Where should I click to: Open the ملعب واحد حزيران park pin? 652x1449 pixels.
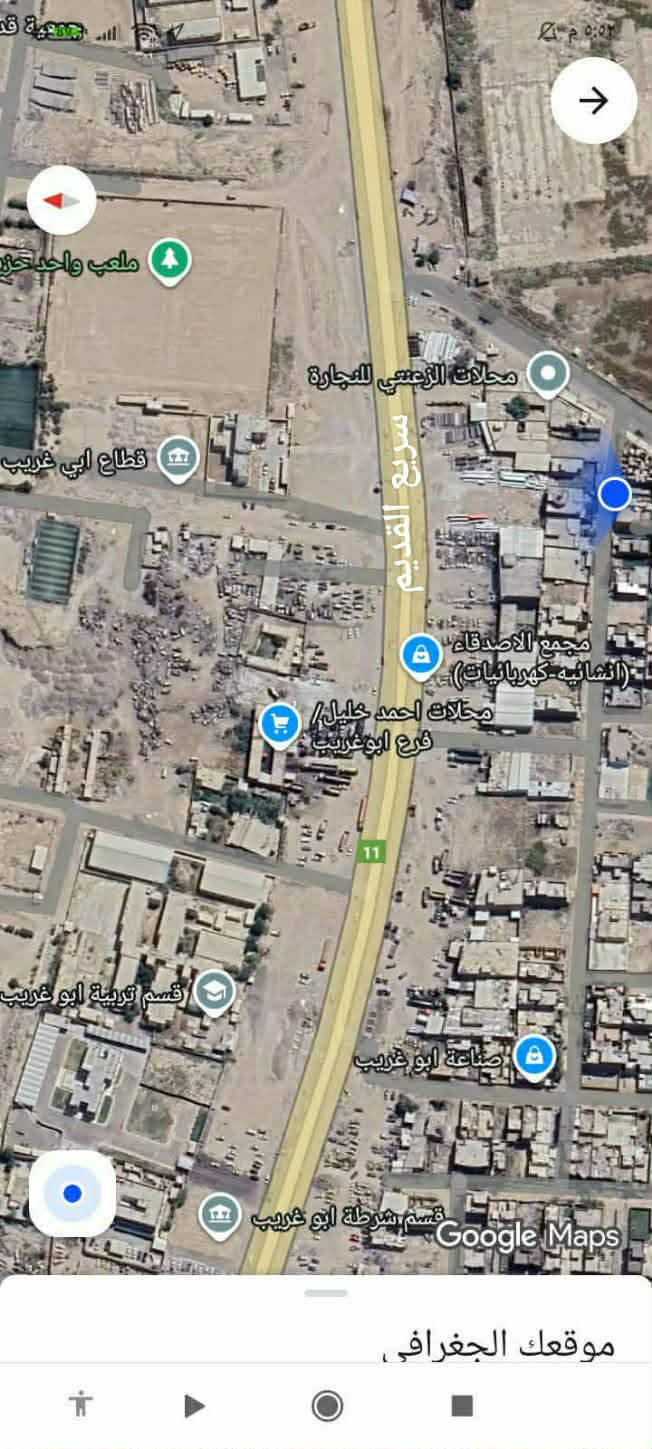click(x=170, y=259)
